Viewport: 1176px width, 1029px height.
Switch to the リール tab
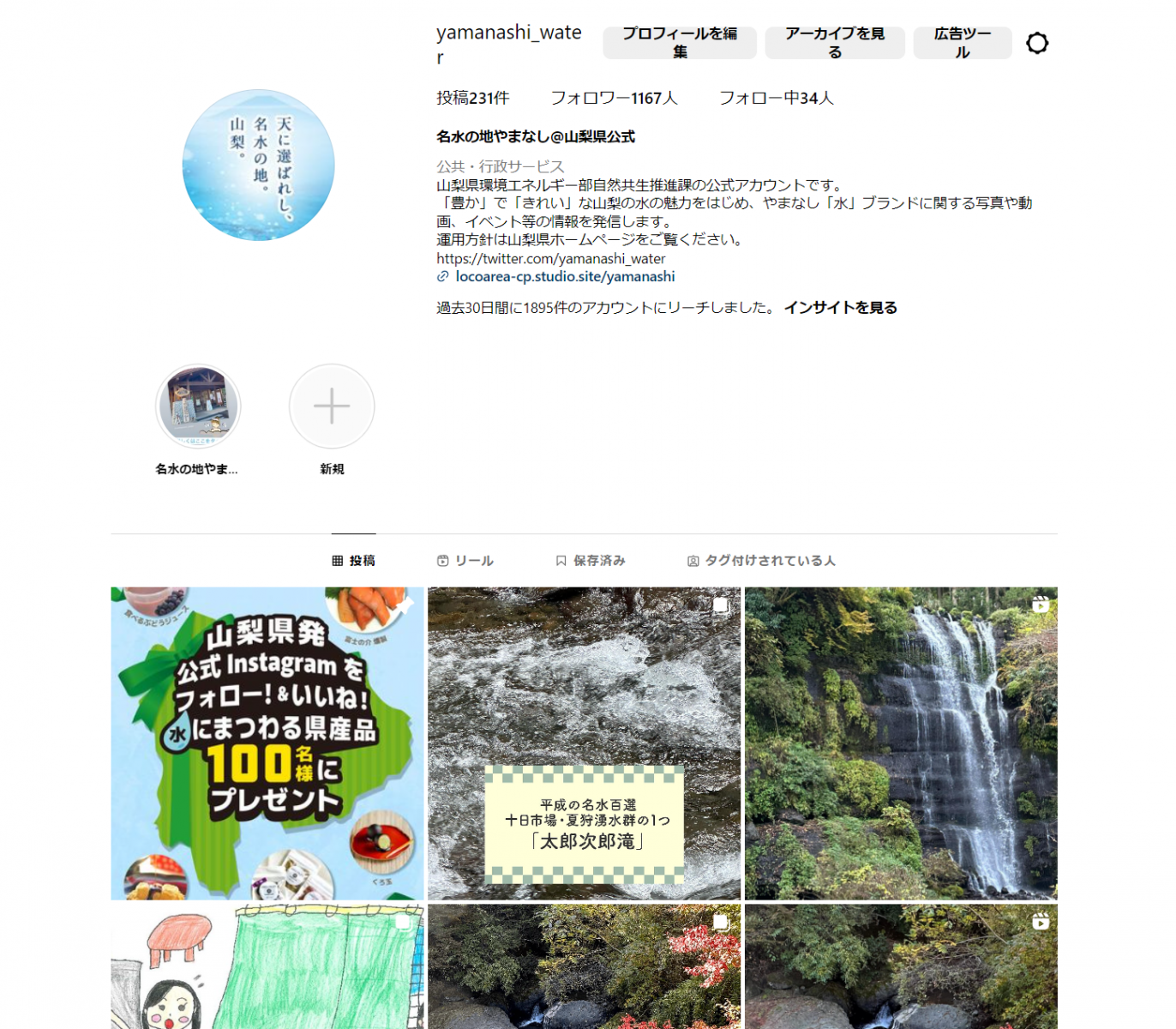click(x=465, y=561)
